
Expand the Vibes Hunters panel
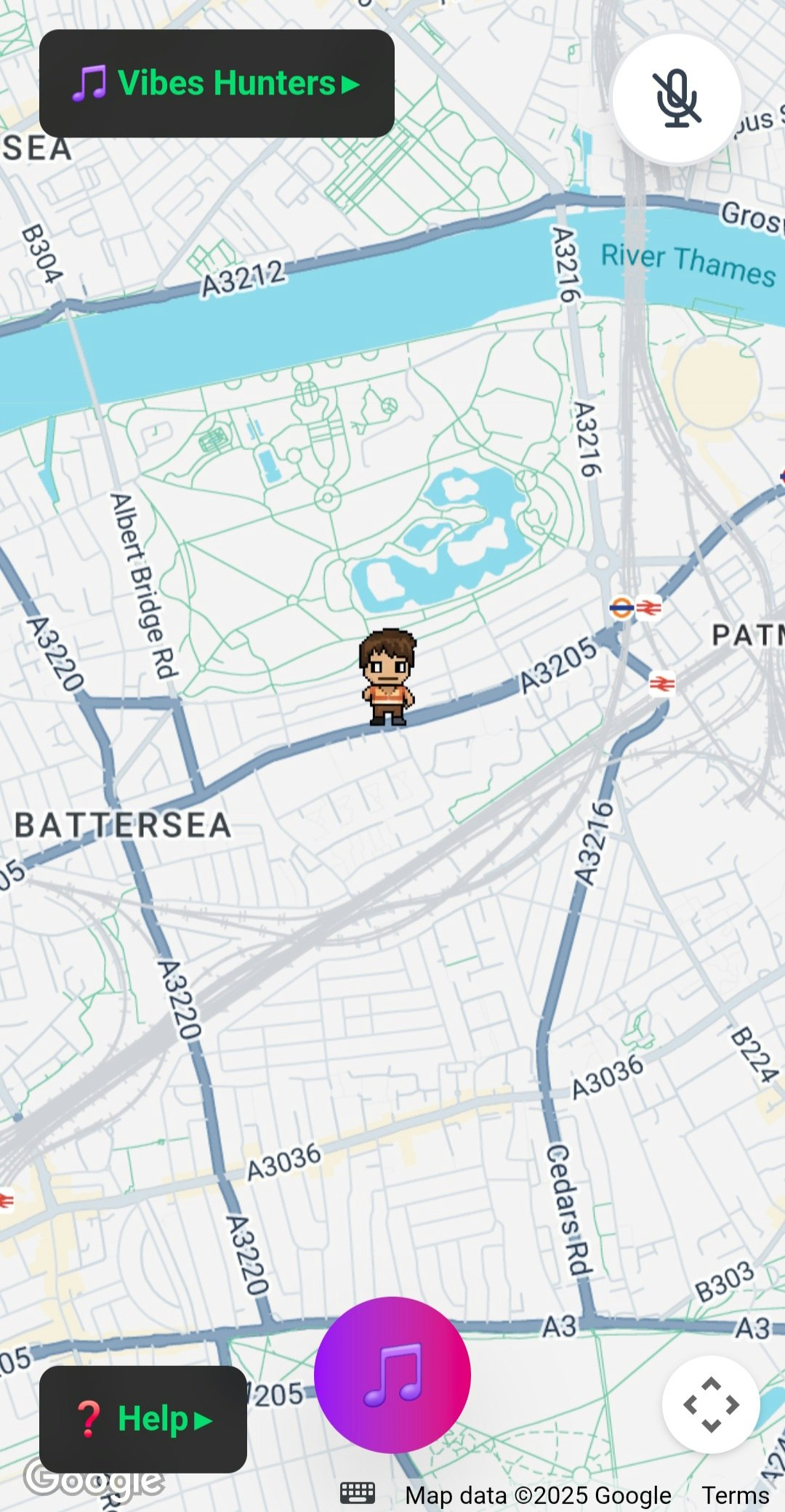(217, 84)
